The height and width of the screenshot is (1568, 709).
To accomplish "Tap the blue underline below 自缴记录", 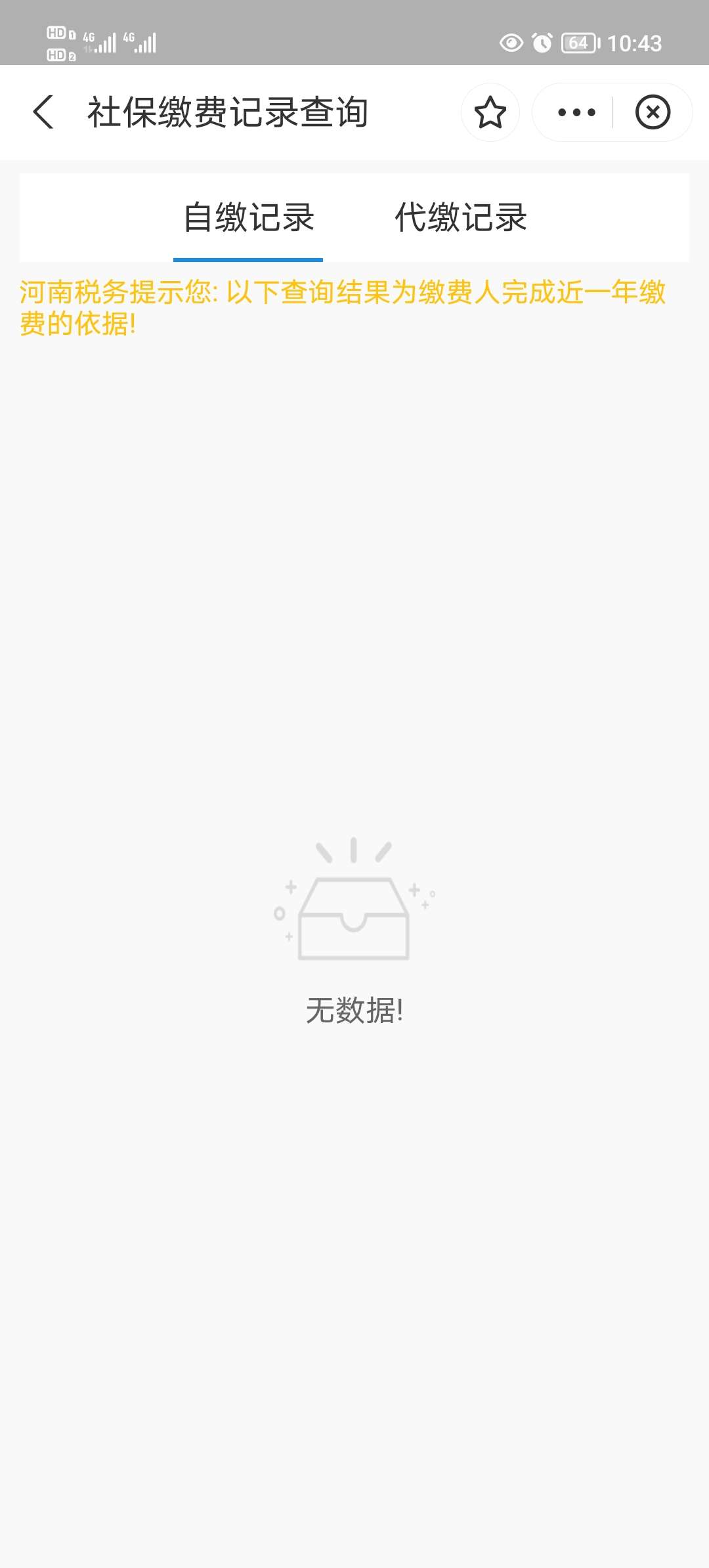I will tap(249, 260).
